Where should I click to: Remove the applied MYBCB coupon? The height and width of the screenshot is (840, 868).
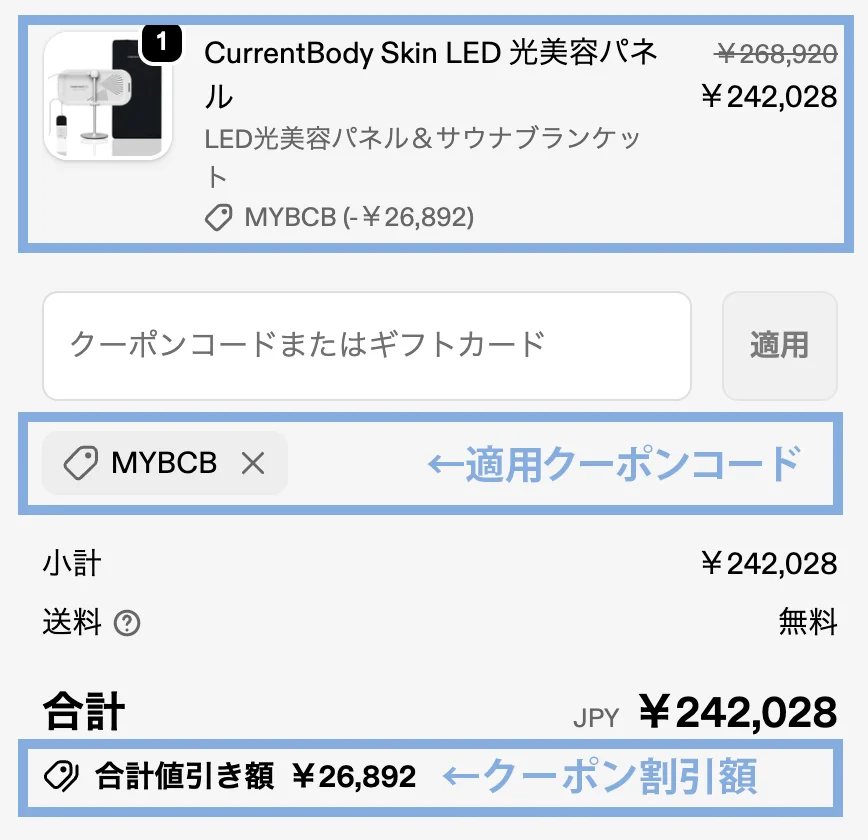(253, 463)
